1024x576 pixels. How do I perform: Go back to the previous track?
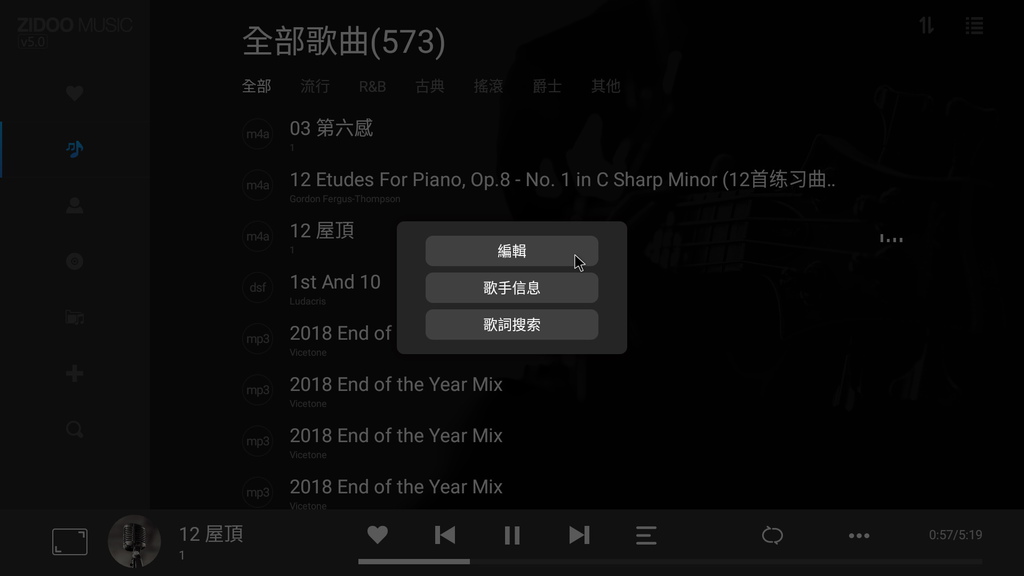[445, 535]
